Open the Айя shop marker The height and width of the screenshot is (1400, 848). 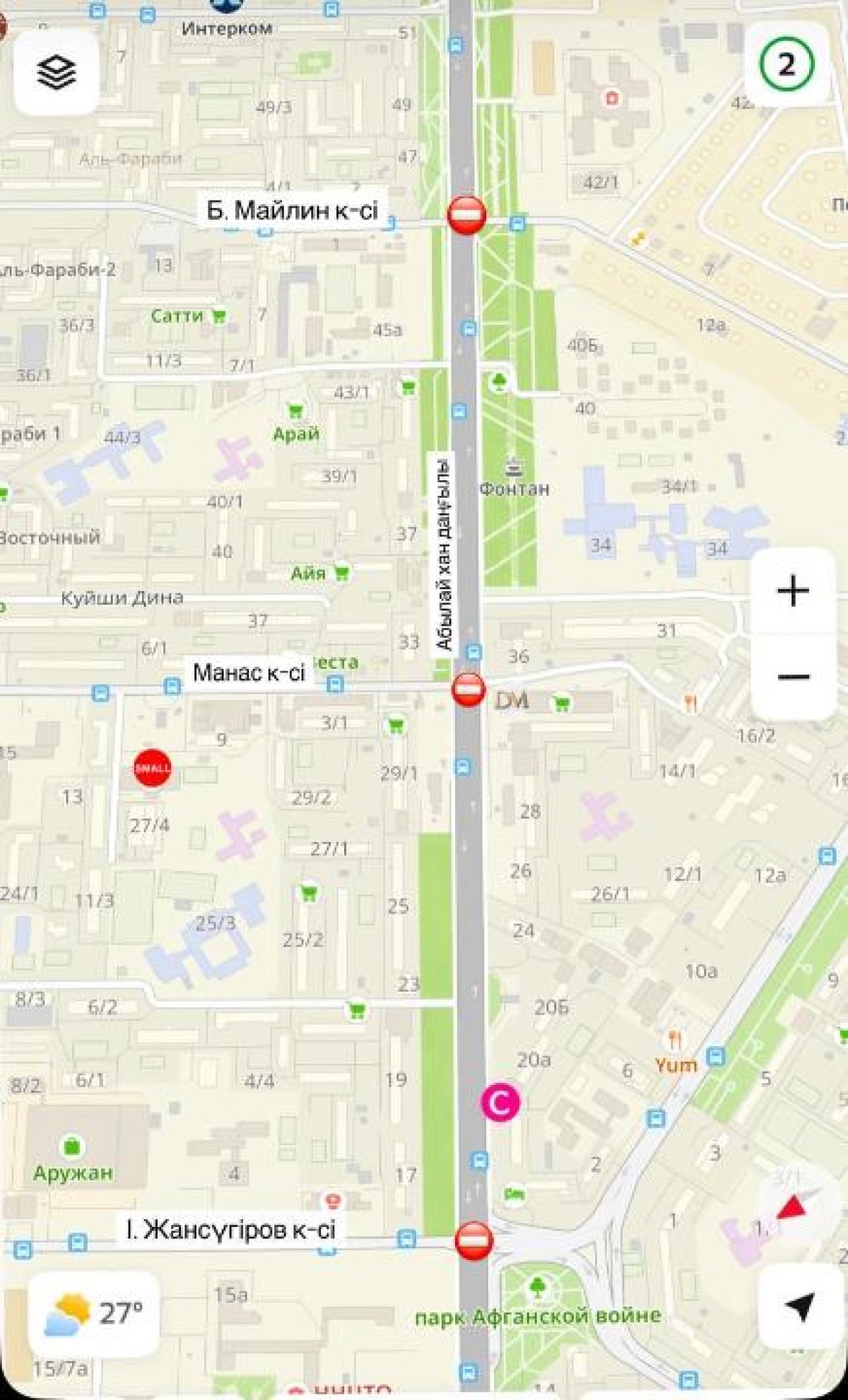click(341, 573)
